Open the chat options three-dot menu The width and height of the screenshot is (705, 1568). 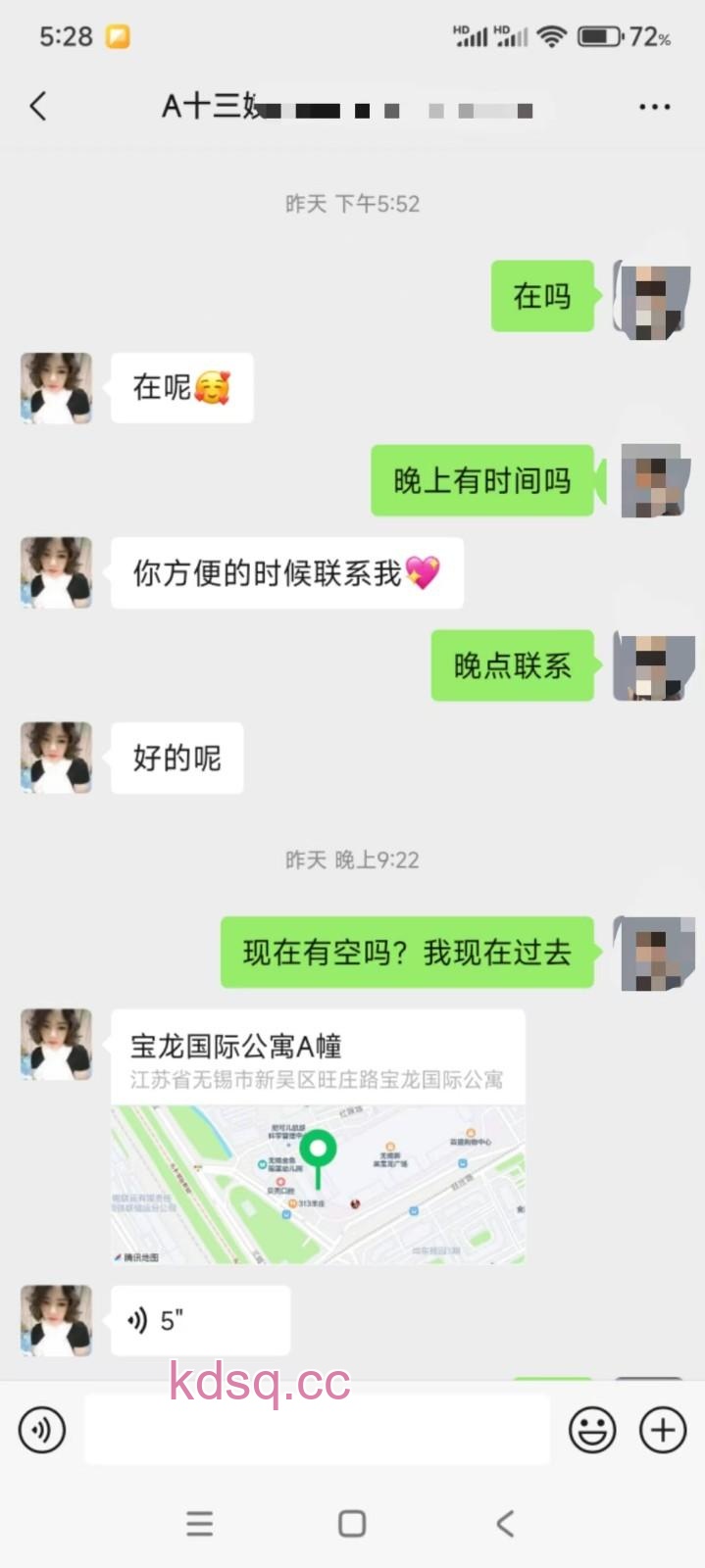click(654, 106)
